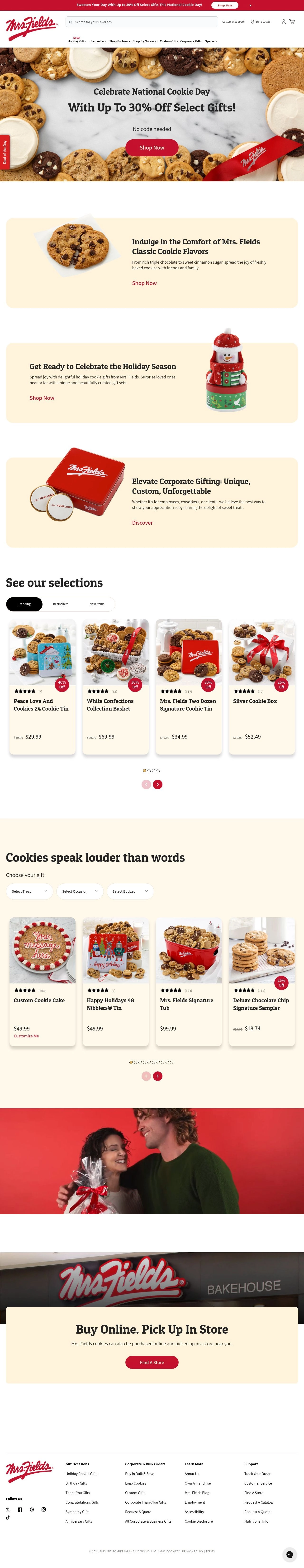Image resolution: width=304 pixels, height=1568 pixels.
Task: Select the Bestsellers selection tab
Action: [60, 604]
